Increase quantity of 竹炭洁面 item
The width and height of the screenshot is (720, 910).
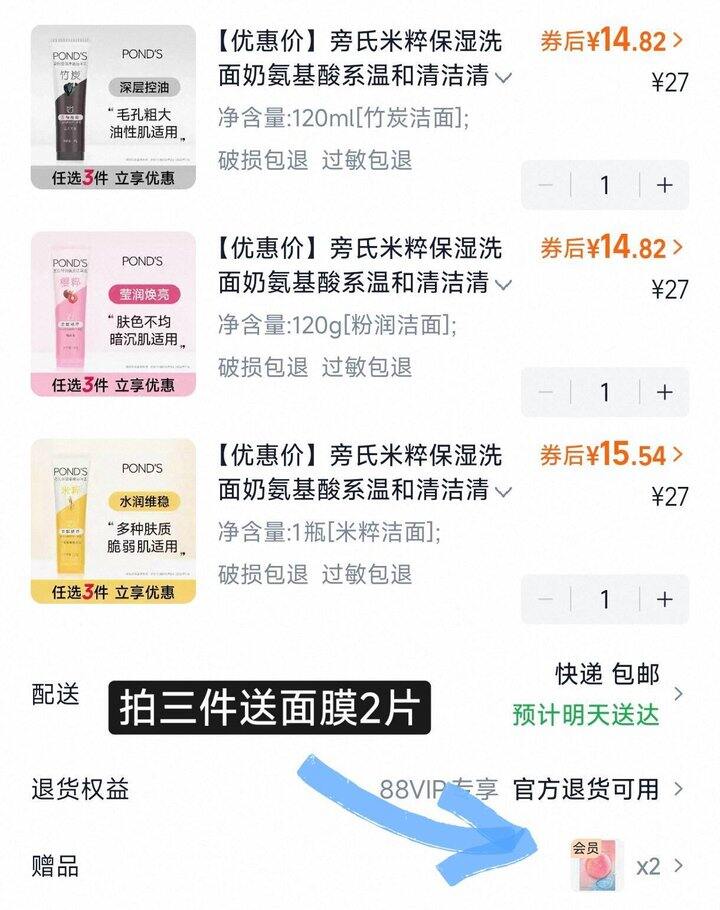click(x=664, y=185)
